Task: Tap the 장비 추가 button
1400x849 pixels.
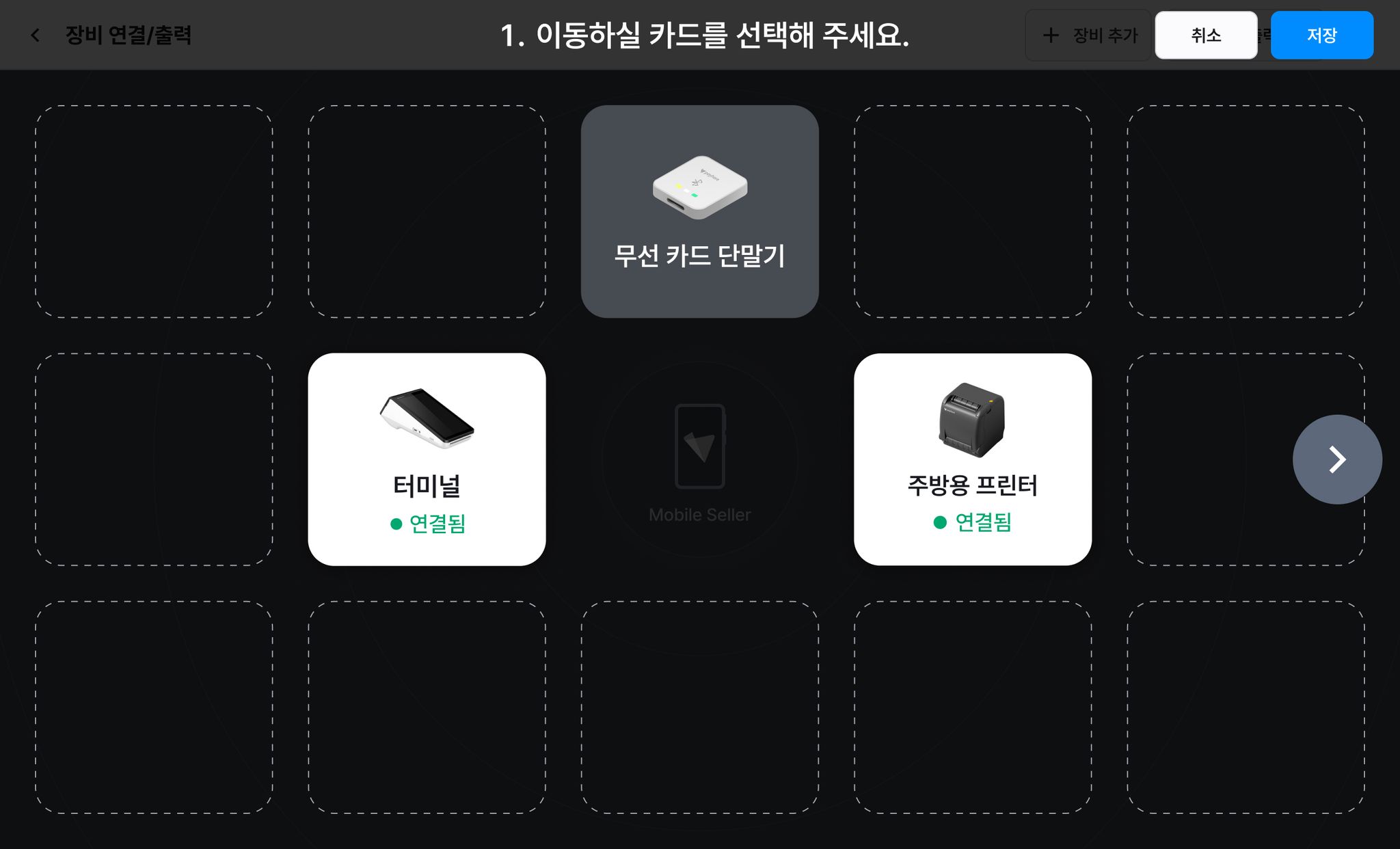Action: pos(1090,36)
